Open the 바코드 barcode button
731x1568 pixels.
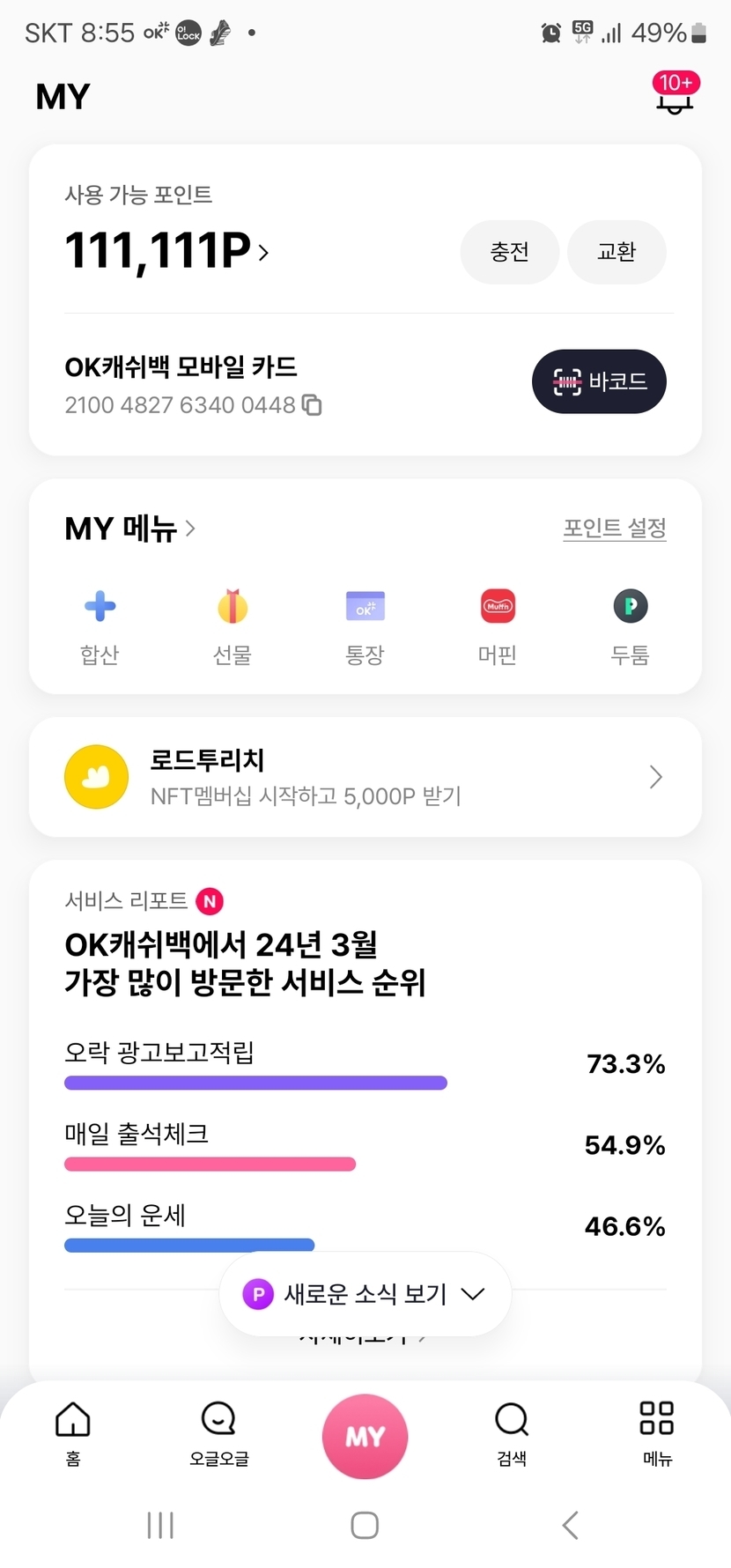(x=599, y=381)
